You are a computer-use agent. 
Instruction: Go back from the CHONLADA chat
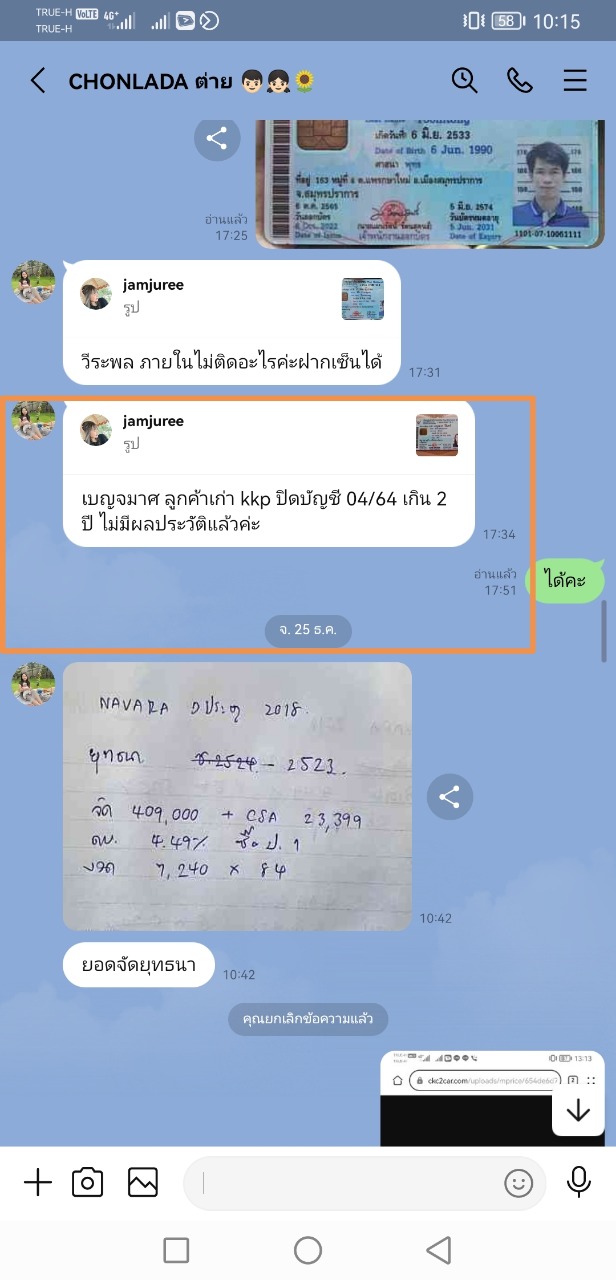pyautogui.click(x=38, y=81)
